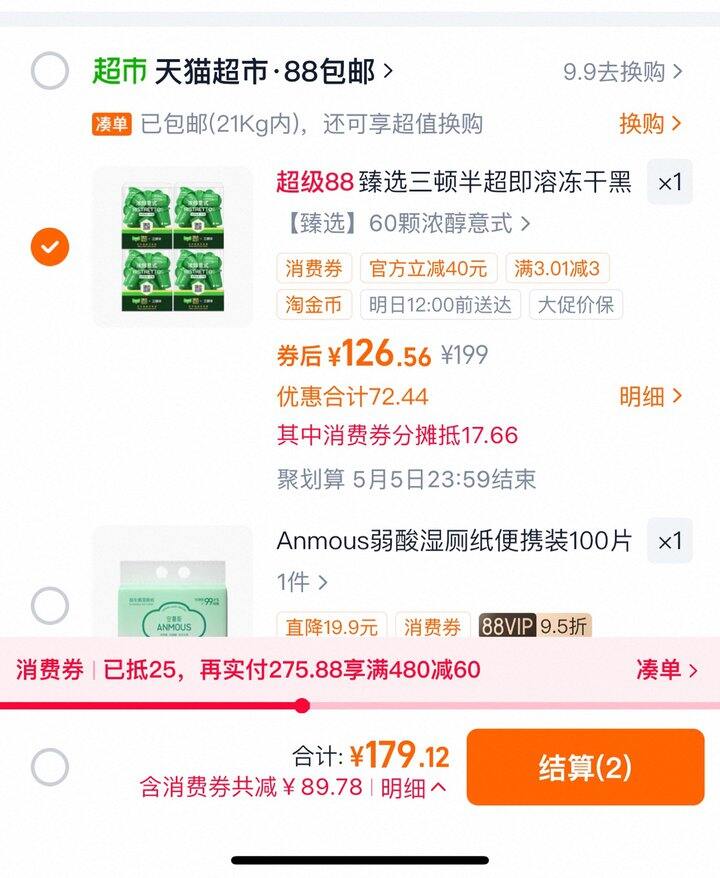Open the coffee product image
The width and height of the screenshot is (720, 878).
pos(173,246)
